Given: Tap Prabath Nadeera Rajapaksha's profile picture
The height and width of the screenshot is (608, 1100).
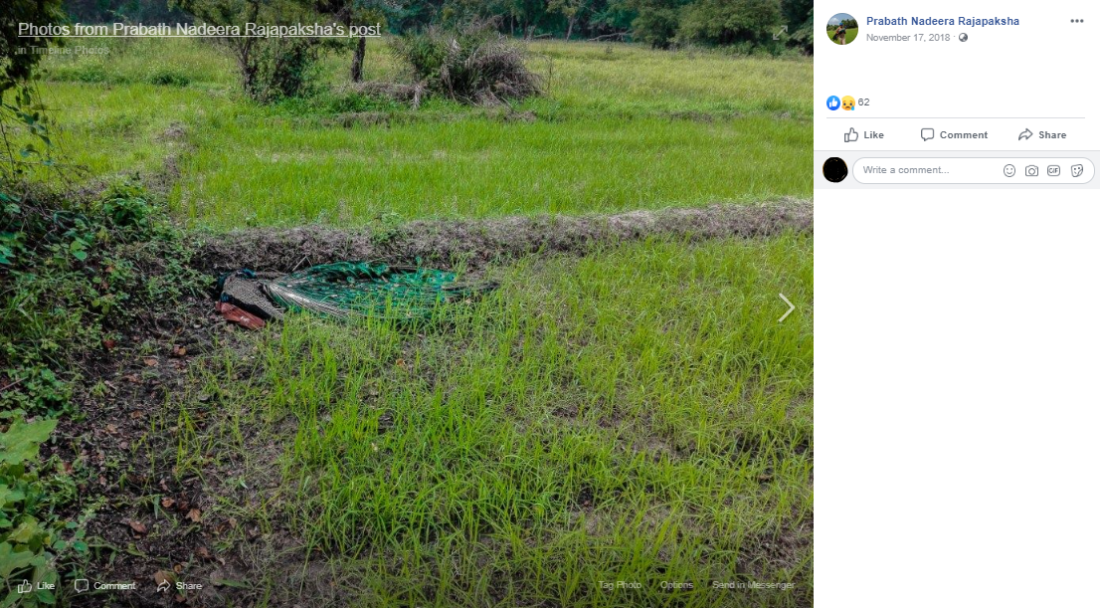Looking at the screenshot, I should tap(842, 29).
